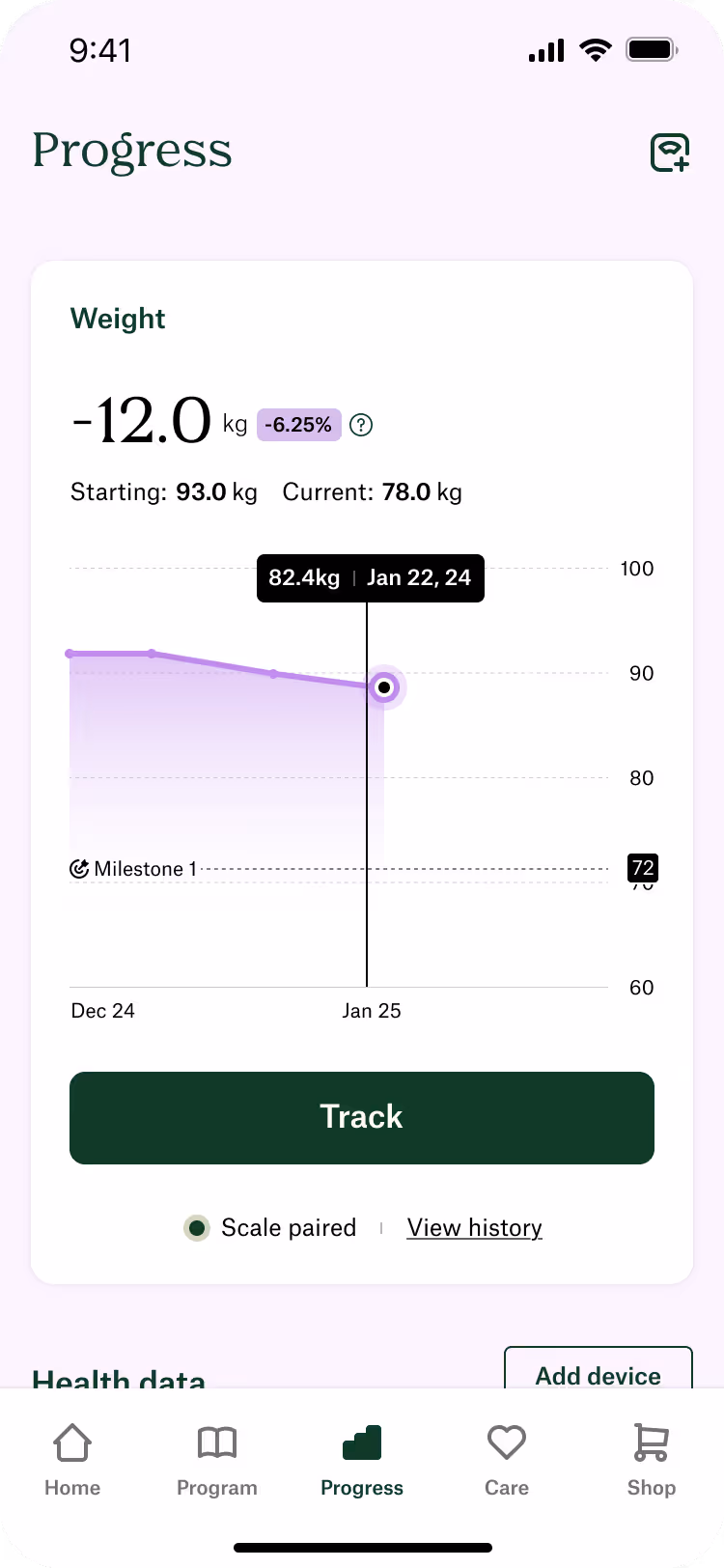Open the chat support icon beside Progress

(x=670, y=153)
